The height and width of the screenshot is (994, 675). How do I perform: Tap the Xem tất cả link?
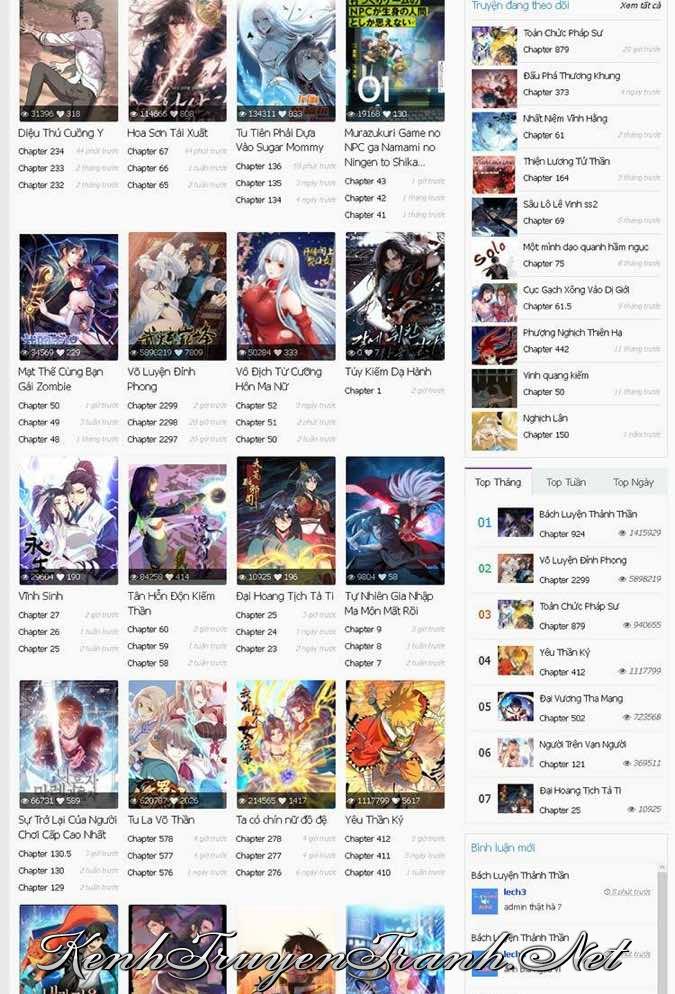[x=640, y=6]
